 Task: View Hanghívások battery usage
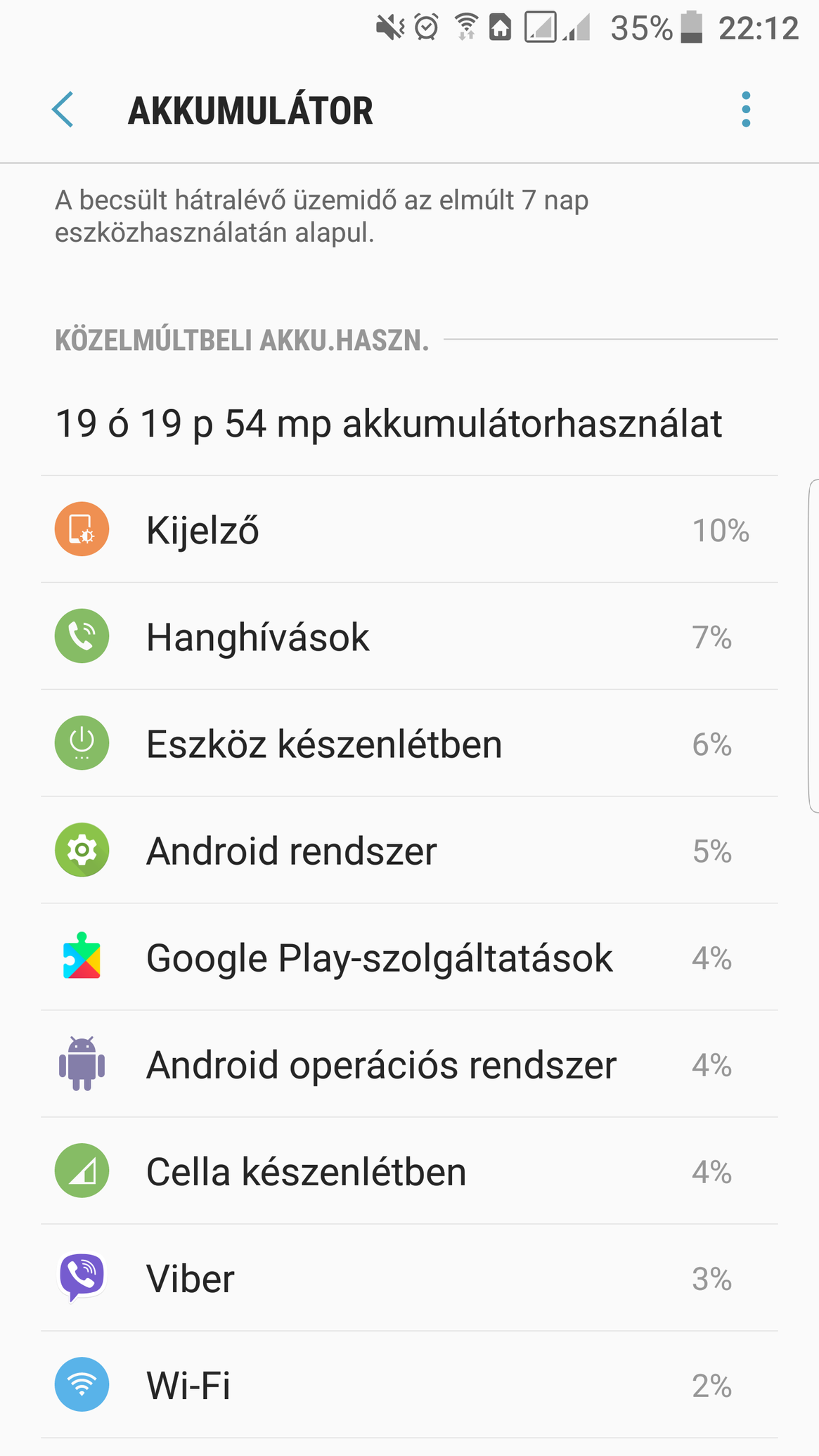pos(409,636)
